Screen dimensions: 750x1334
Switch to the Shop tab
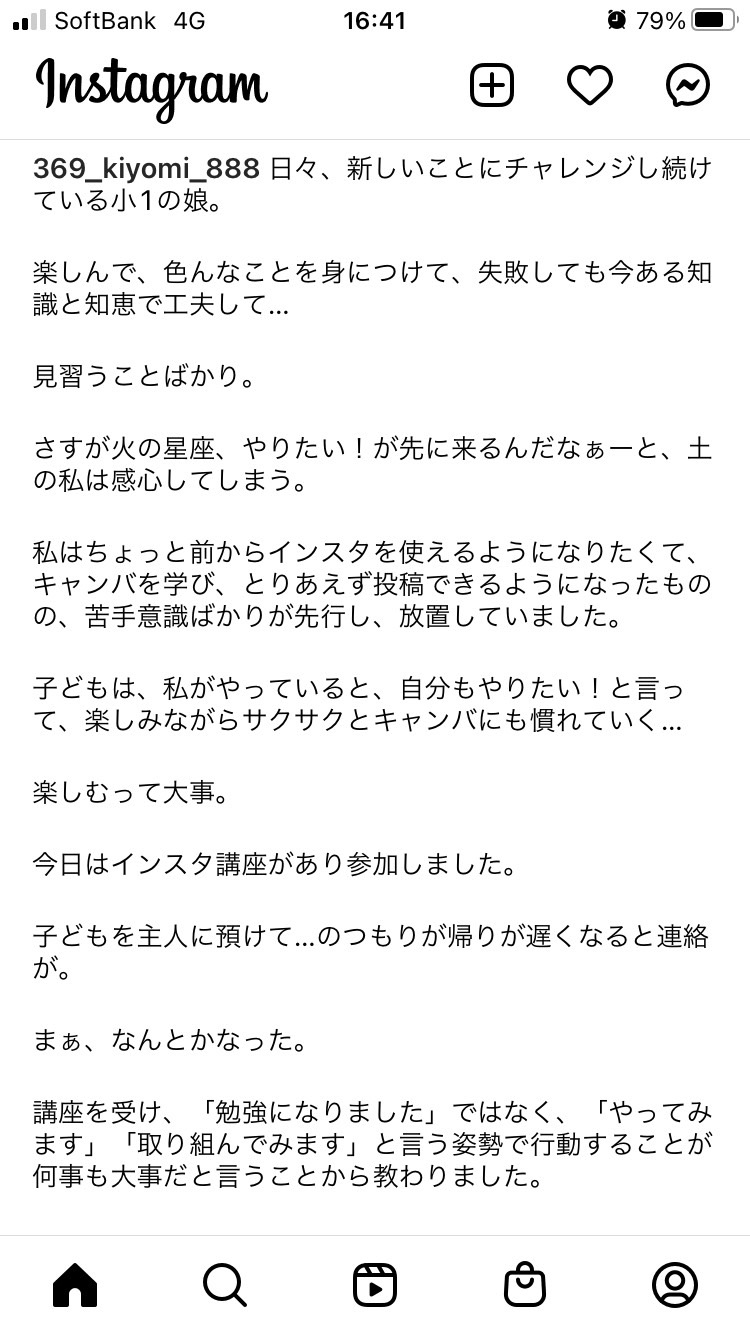coord(525,1285)
